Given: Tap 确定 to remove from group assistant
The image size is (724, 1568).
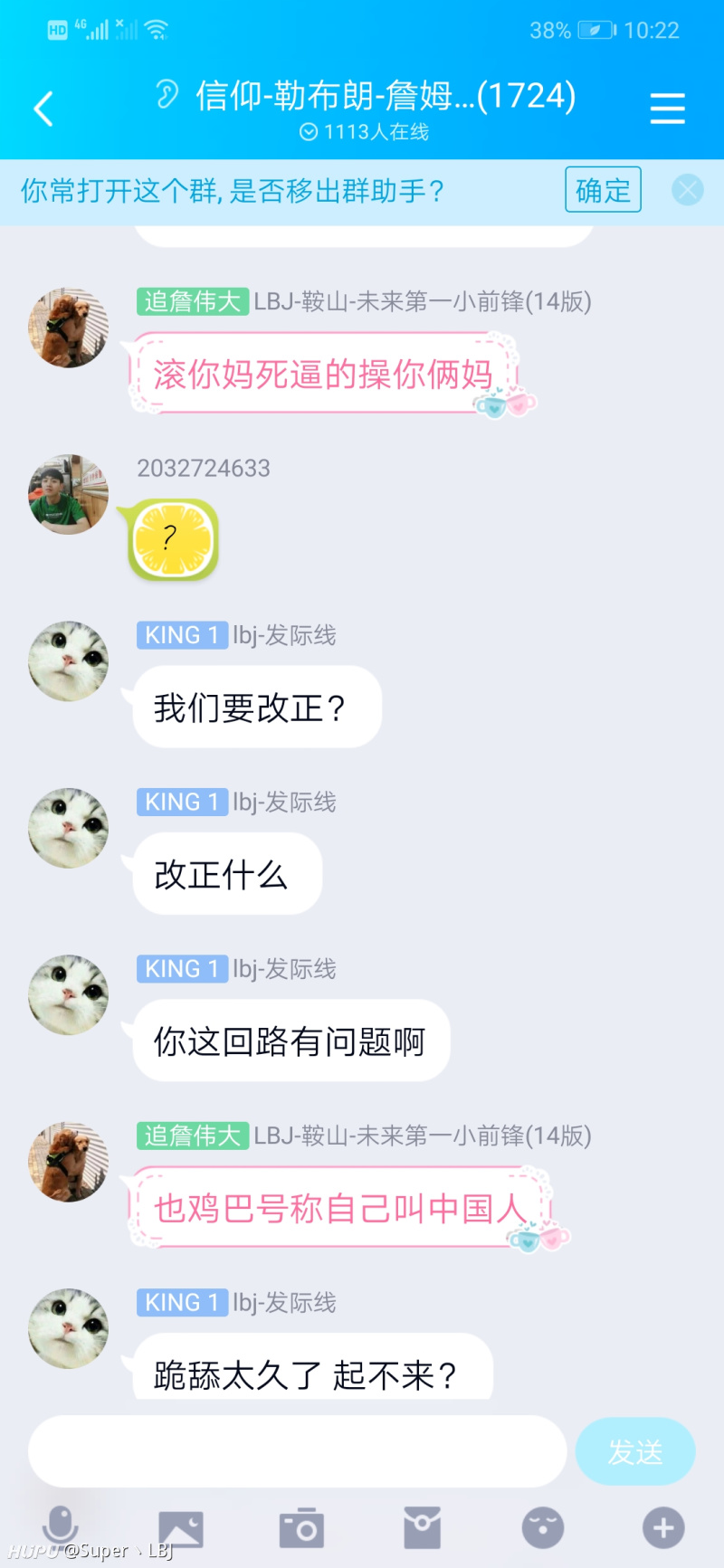Looking at the screenshot, I should click(603, 190).
